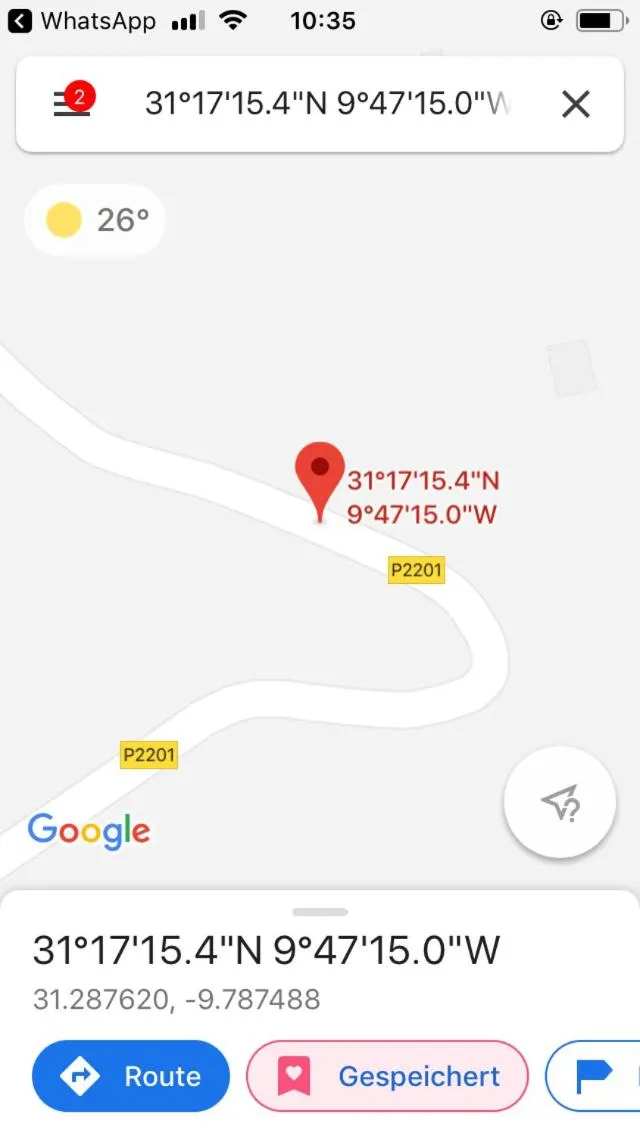Viewport: 640px width, 1136px height.
Task: Open the 26° weather chip
Action: click(x=96, y=219)
